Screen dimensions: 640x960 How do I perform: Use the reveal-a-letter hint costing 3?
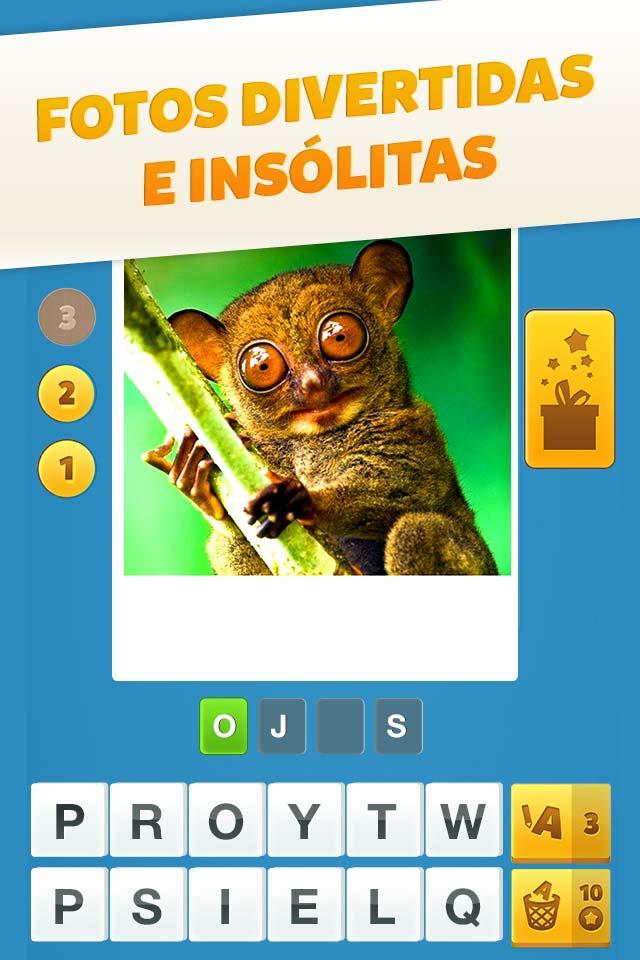tap(560, 823)
